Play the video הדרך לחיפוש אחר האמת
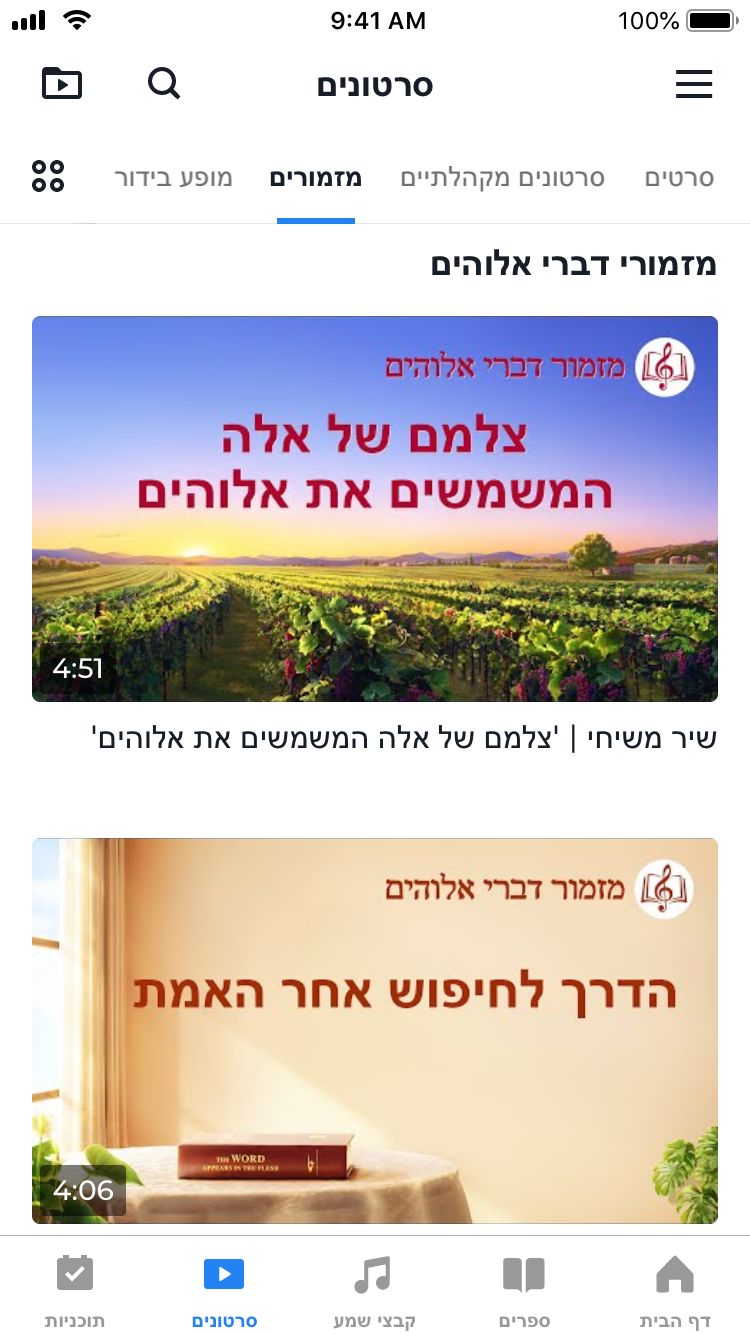 coord(375,1030)
